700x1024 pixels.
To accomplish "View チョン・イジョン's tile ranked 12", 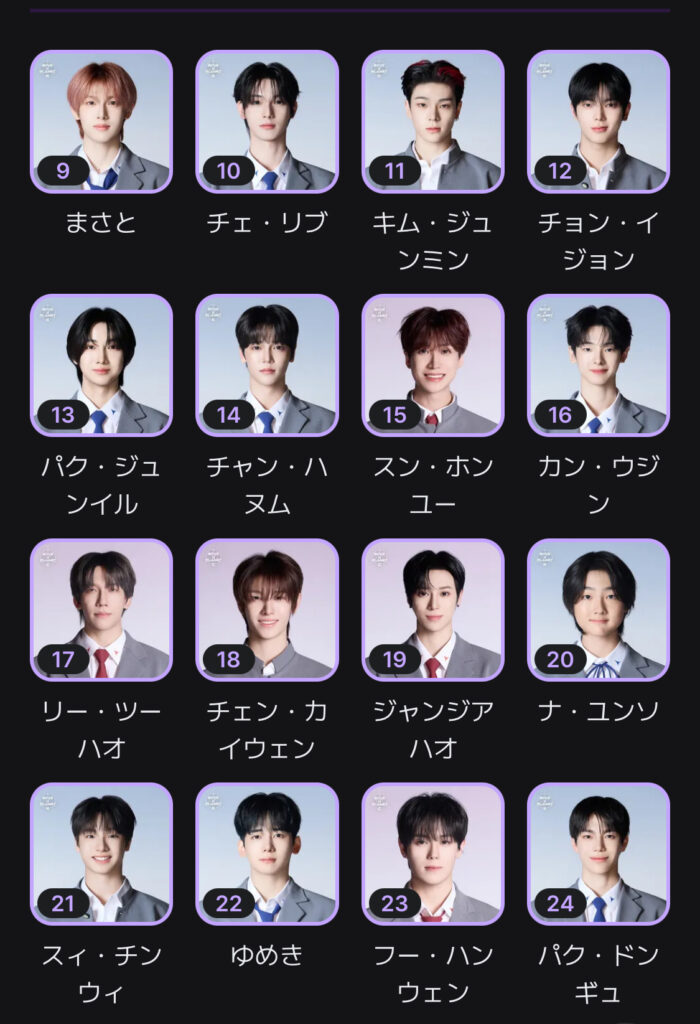I will pos(598,121).
